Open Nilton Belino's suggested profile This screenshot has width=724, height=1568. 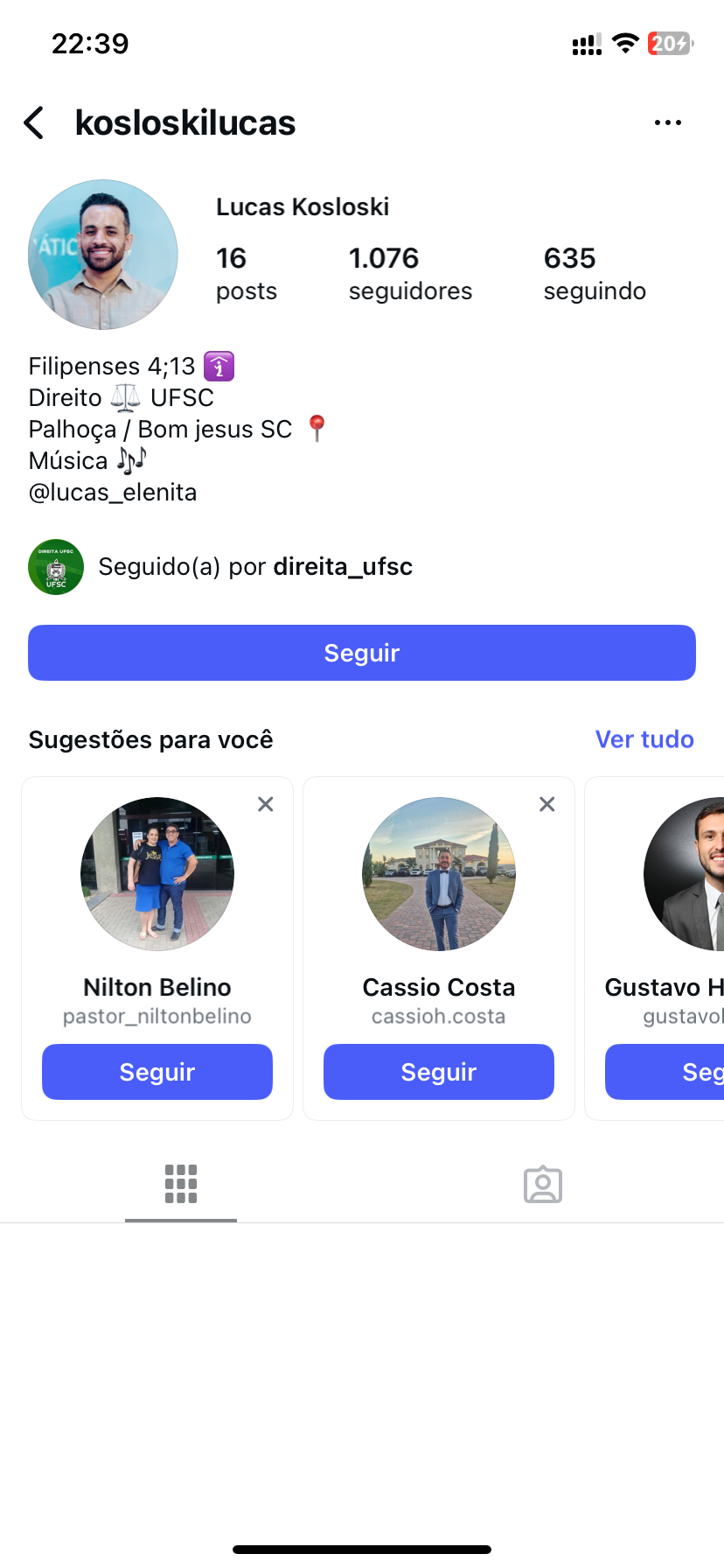tap(157, 874)
